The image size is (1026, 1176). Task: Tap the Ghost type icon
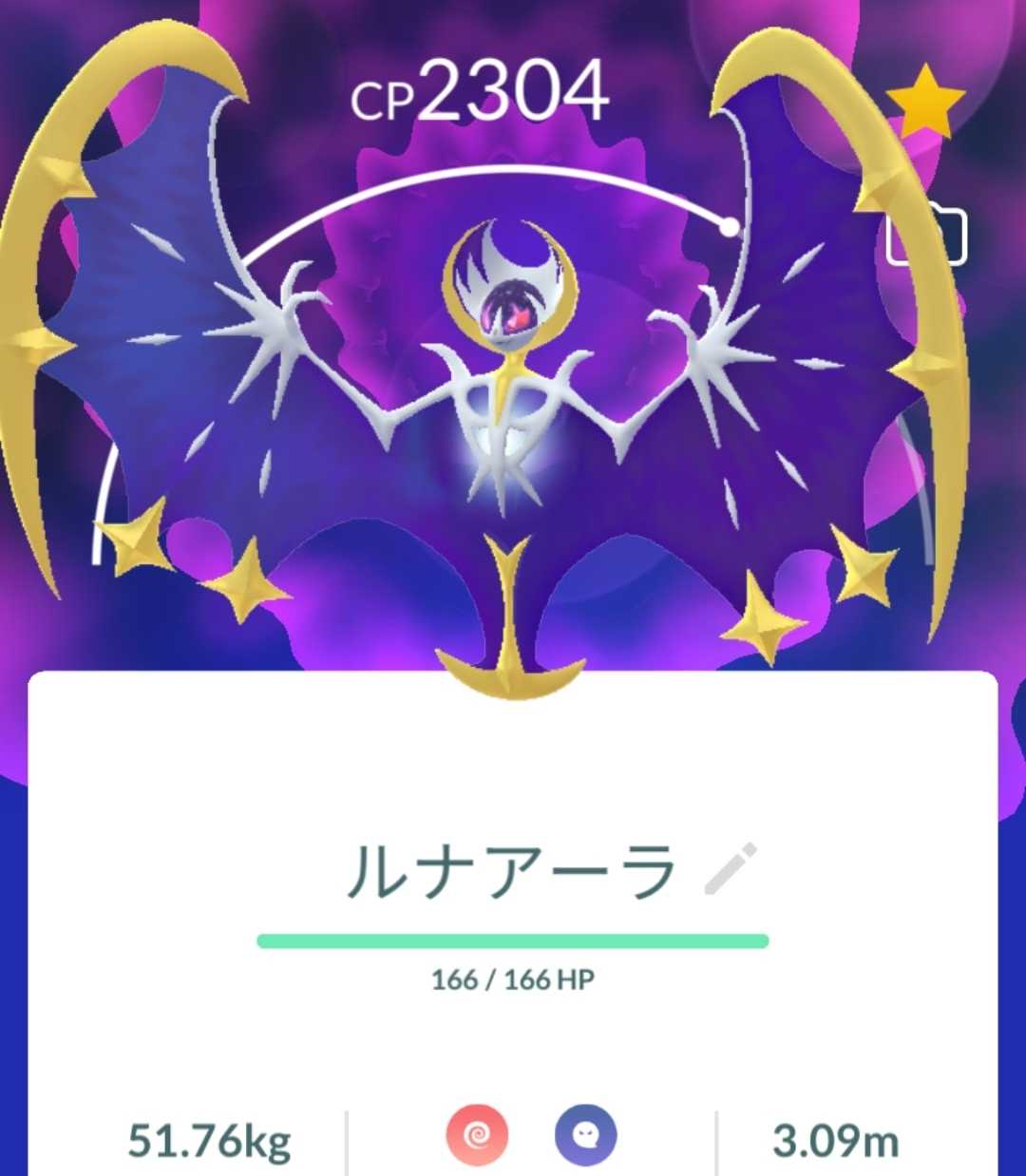click(x=585, y=1135)
